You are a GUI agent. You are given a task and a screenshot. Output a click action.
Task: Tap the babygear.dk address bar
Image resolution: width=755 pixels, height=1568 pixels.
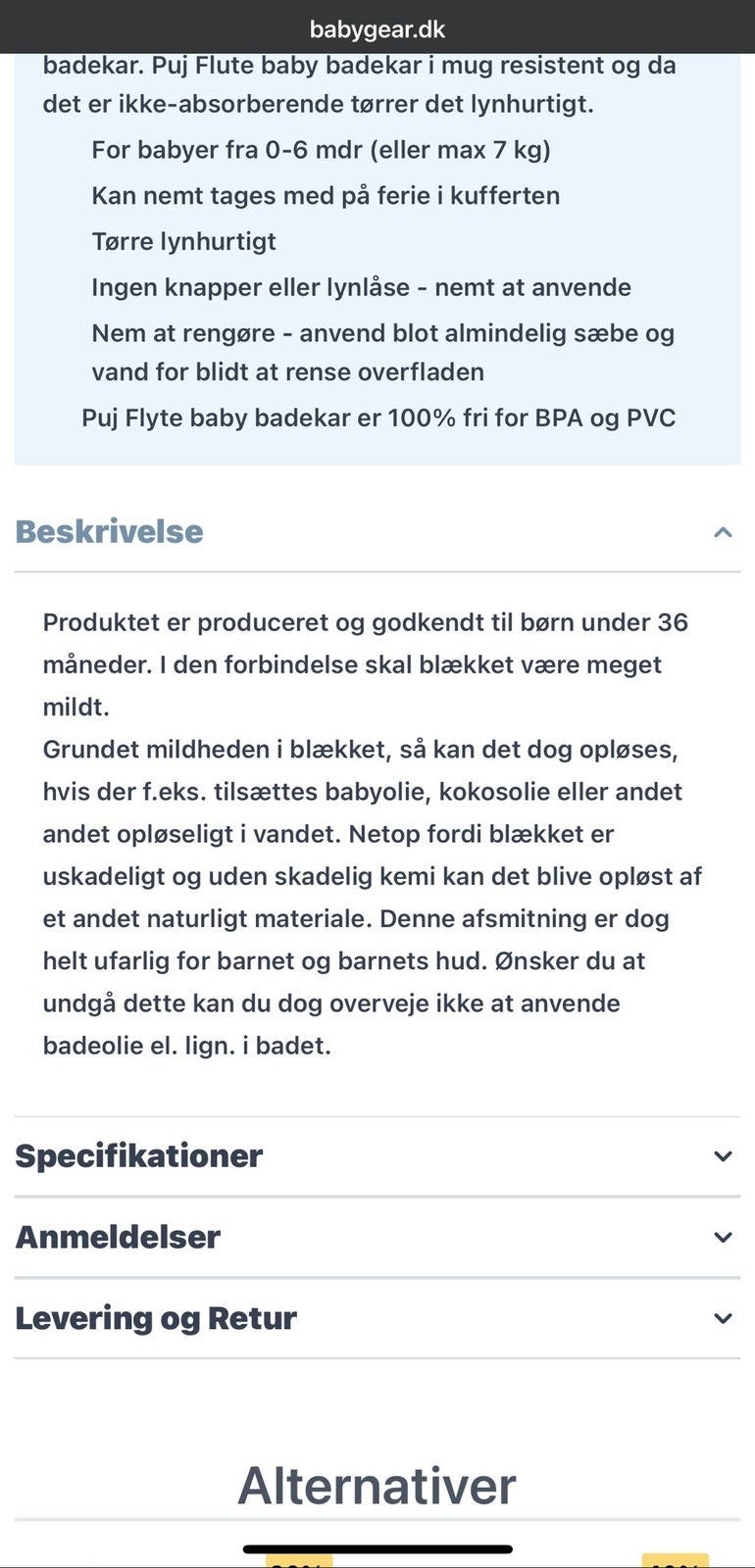pyautogui.click(x=377, y=28)
